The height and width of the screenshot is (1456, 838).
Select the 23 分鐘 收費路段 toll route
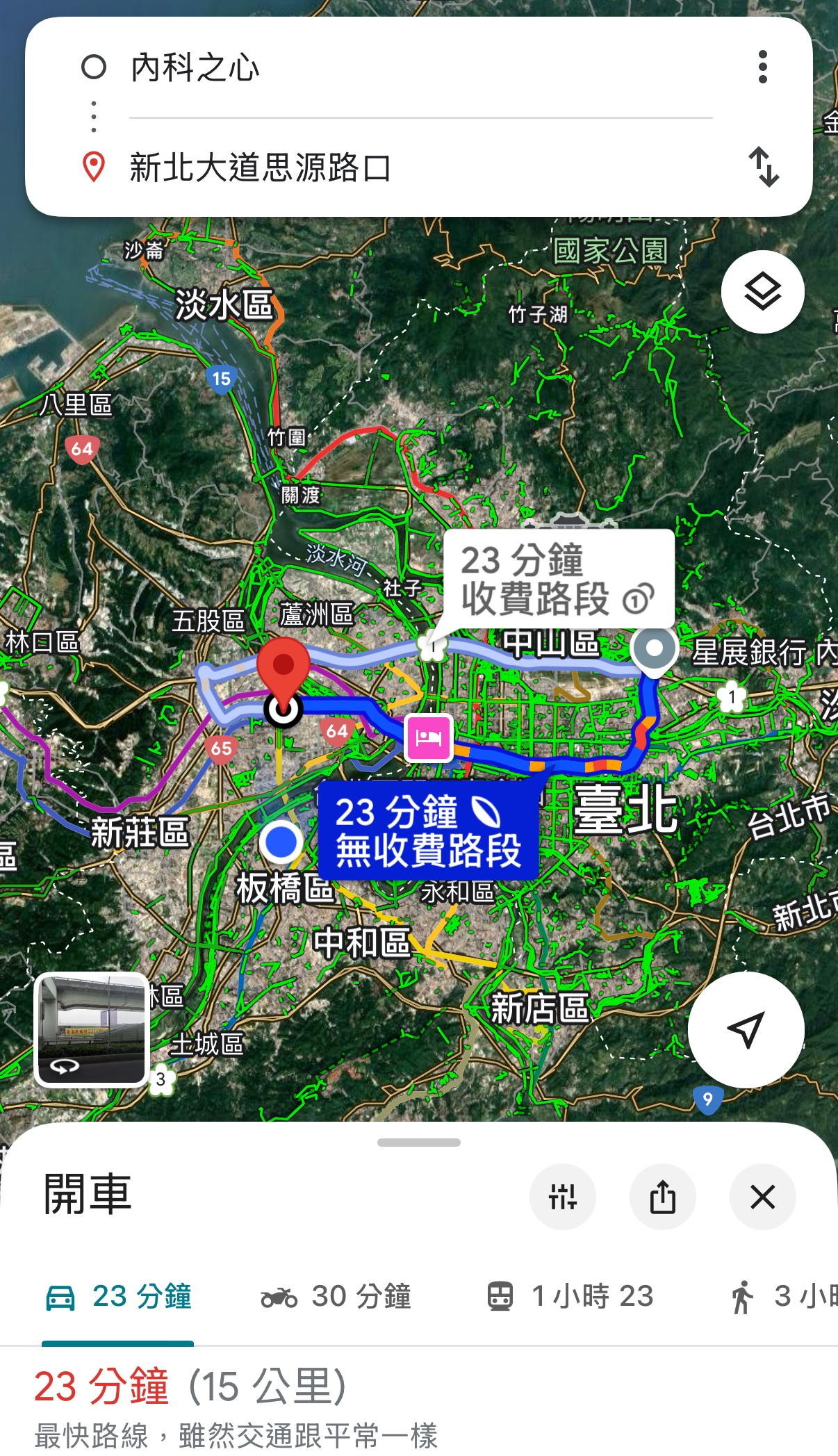pyautogui.click(x=559, y=580)
